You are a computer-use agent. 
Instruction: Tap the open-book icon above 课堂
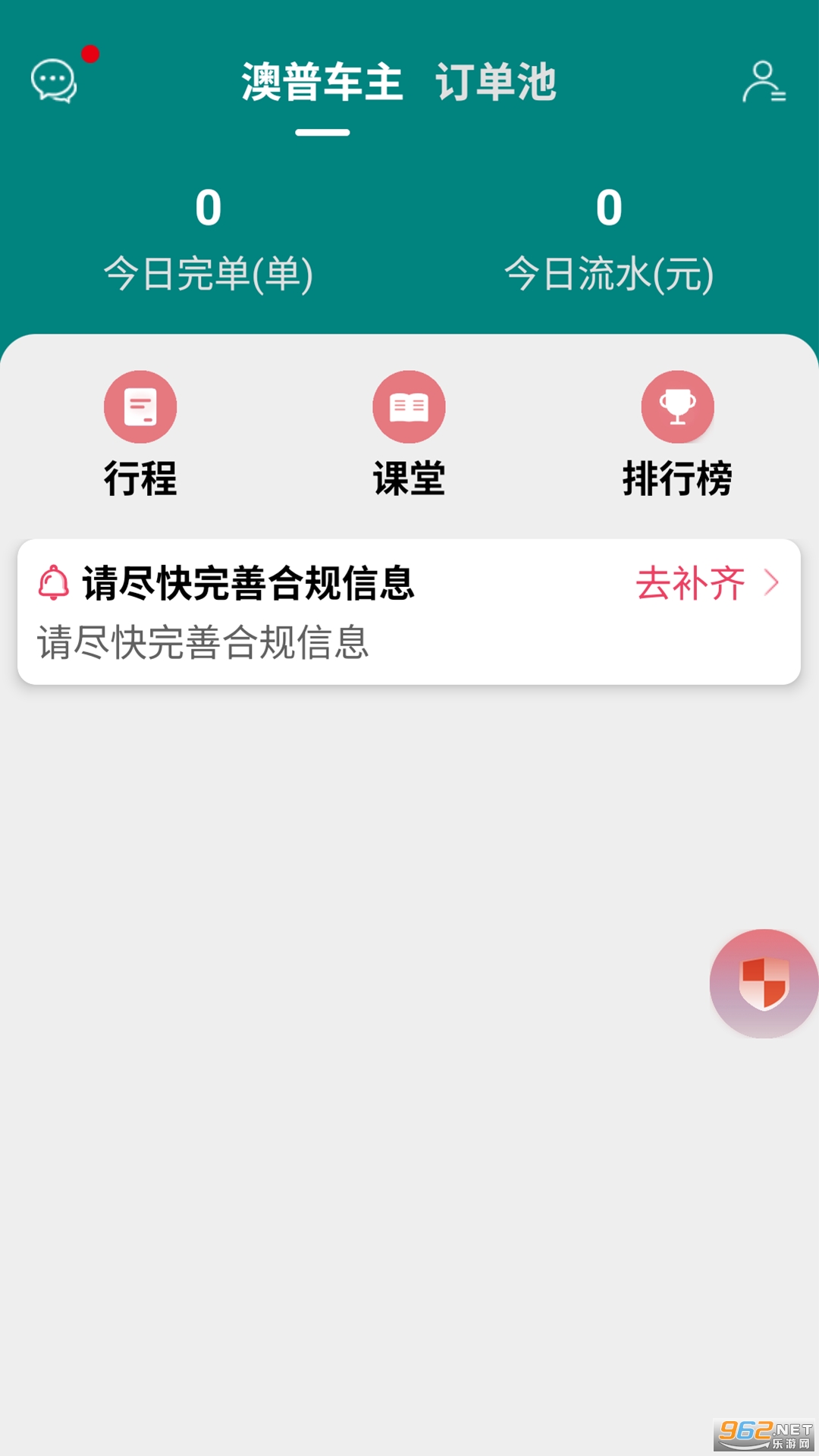(x=409, y=407)
